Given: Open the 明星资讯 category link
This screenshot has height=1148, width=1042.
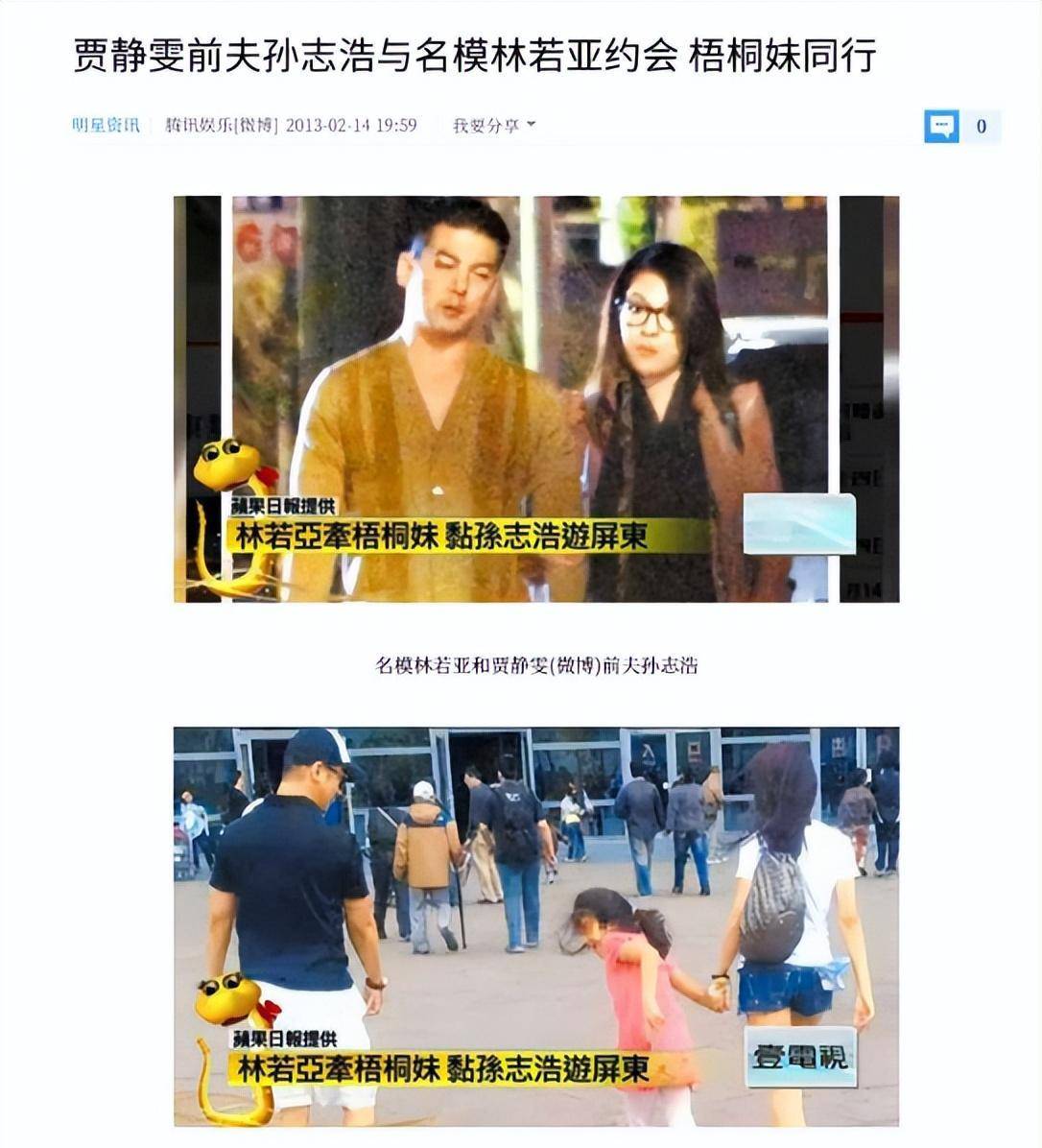Looking at the screenshot, I should coord(106,126).
